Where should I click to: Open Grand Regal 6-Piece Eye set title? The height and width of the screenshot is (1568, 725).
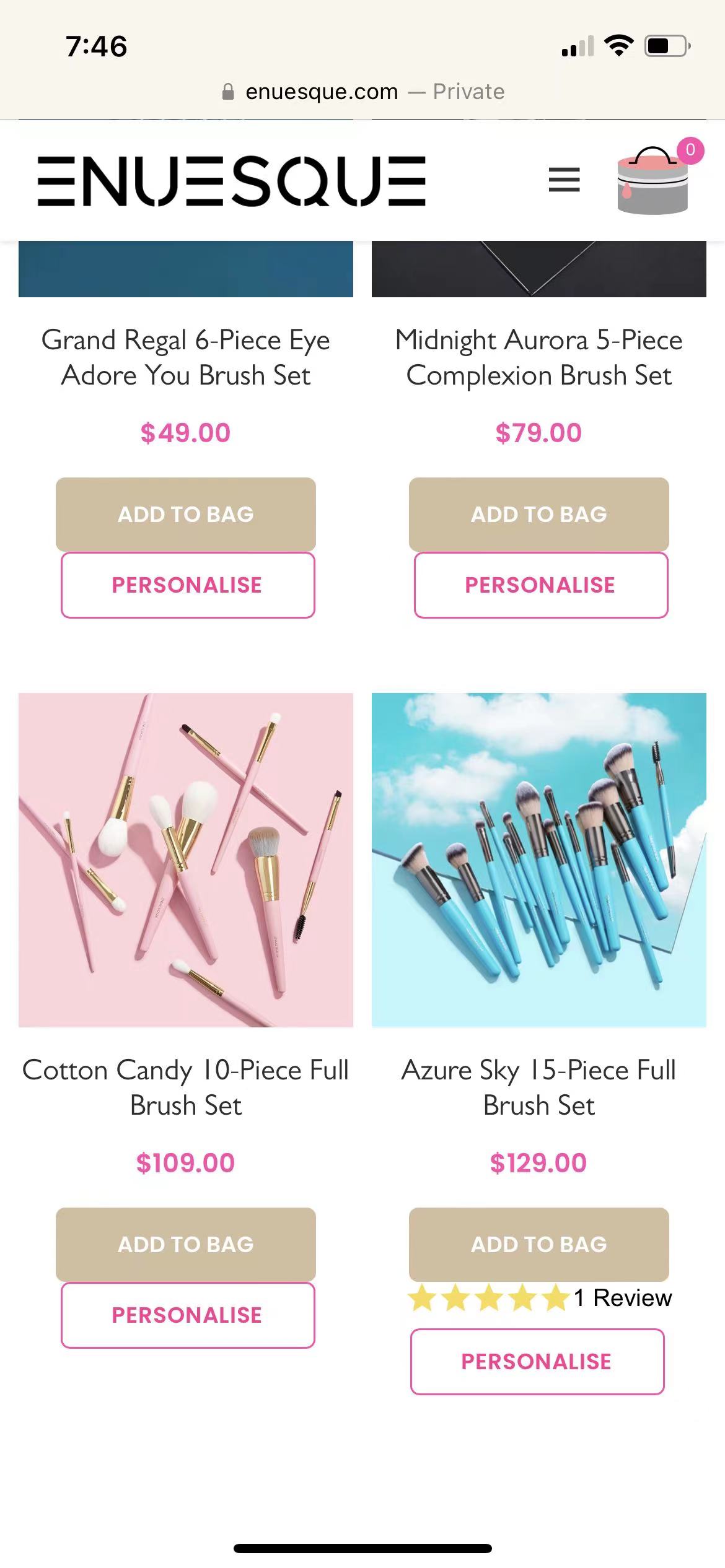pyautogui.click(x=186, y=357)
